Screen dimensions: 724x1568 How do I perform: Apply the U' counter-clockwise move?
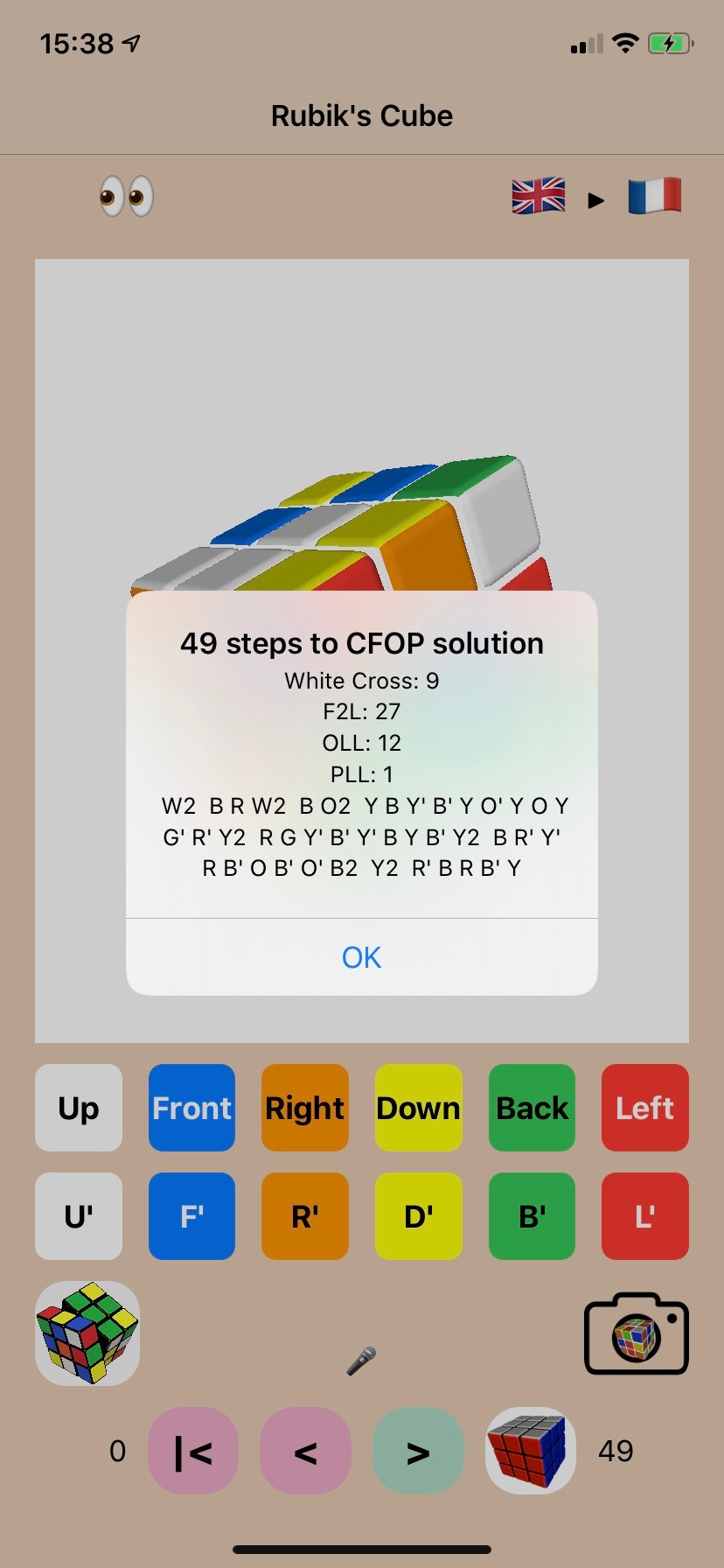[x=79, y=1216]
